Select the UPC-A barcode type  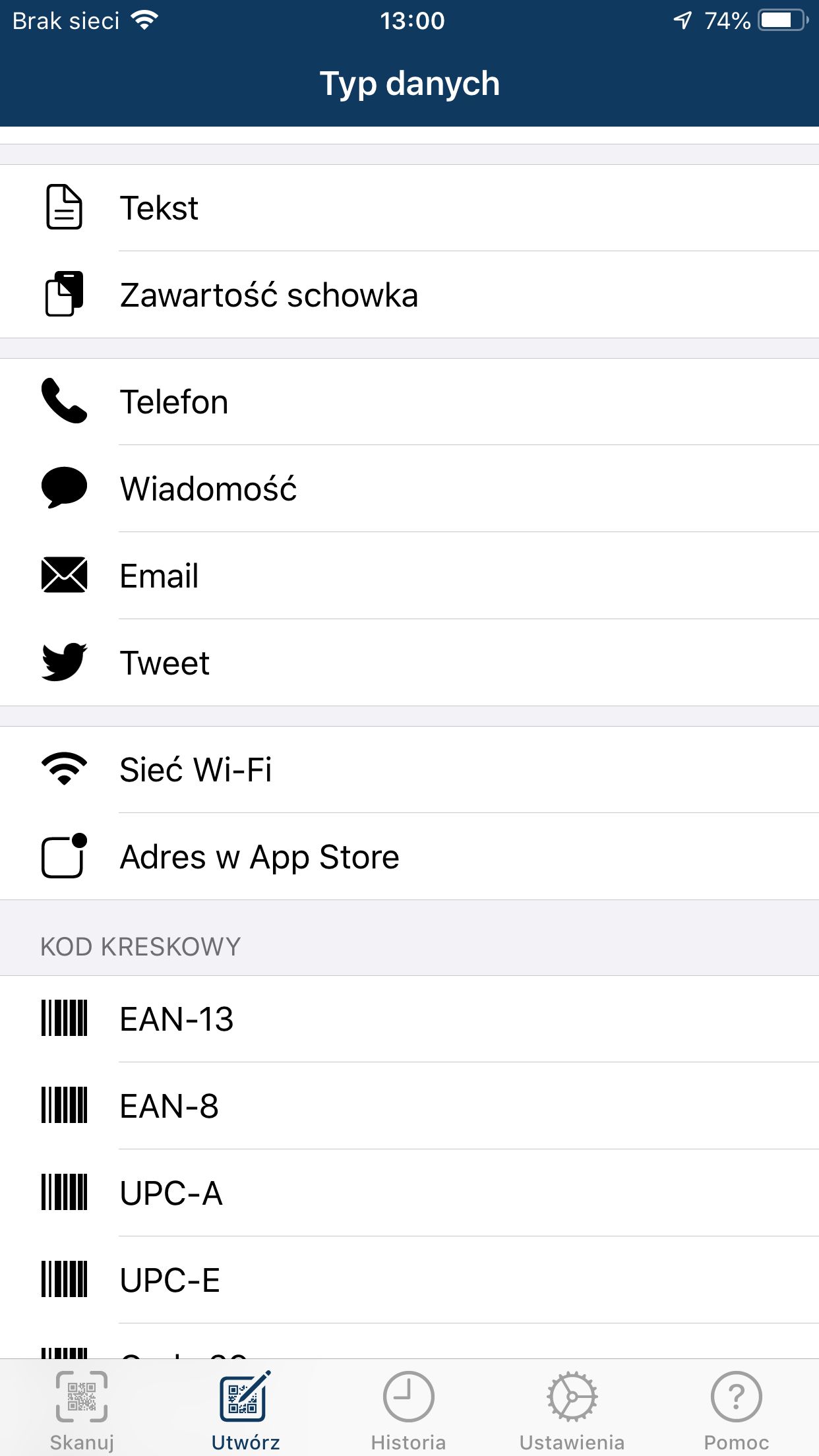[x=409, y=1193]
